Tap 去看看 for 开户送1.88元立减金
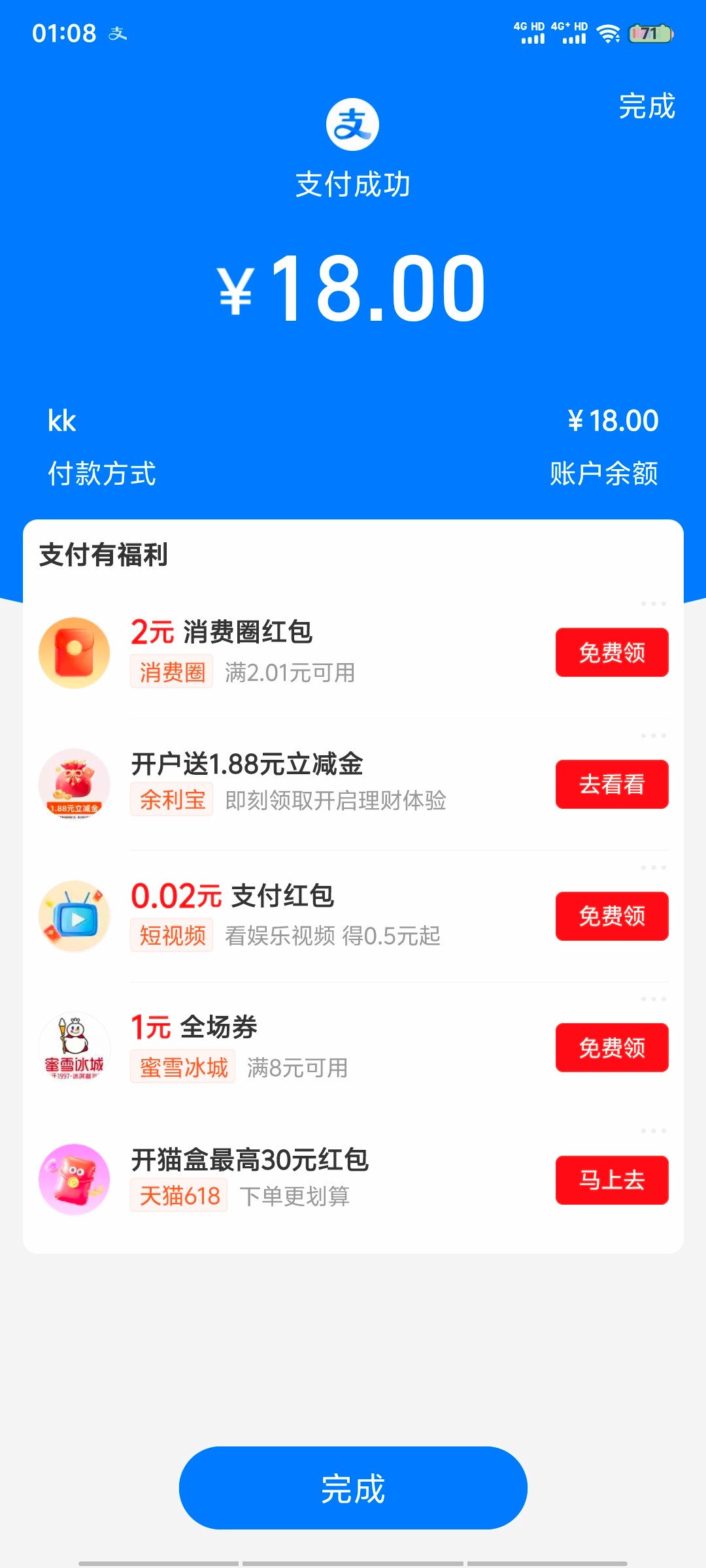The height and width of the screenshot is (1568, 706). [612, 784]
